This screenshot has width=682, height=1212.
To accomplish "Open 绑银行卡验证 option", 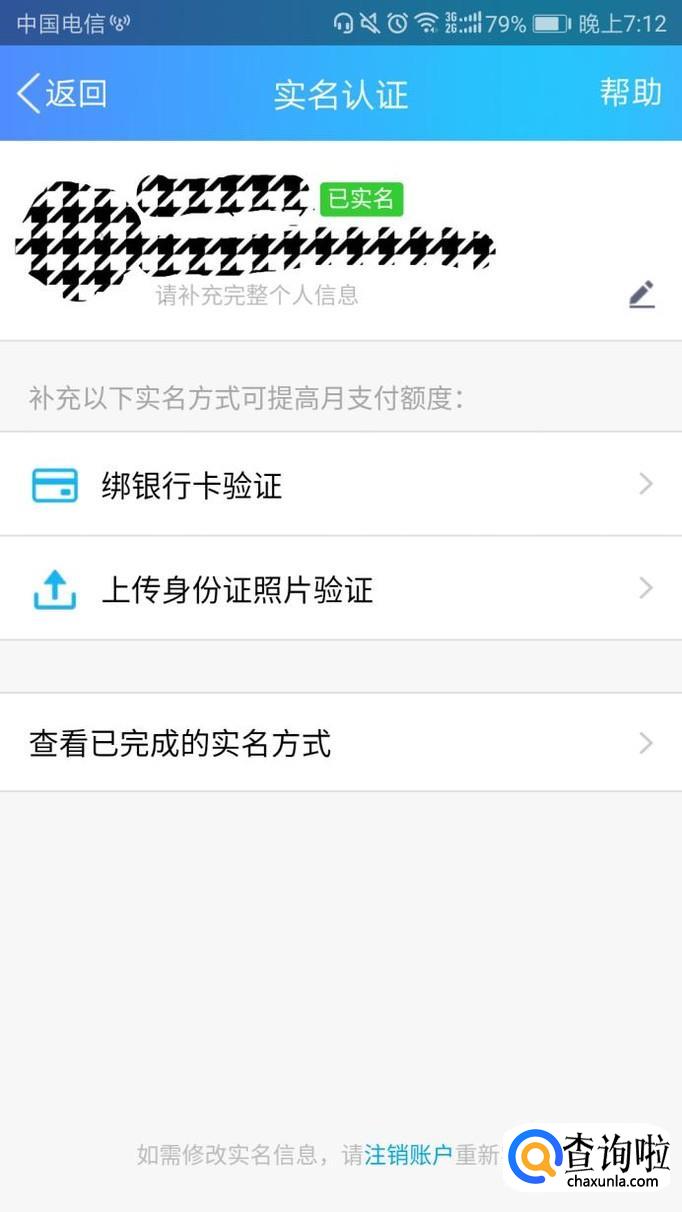I will [340, 485].
